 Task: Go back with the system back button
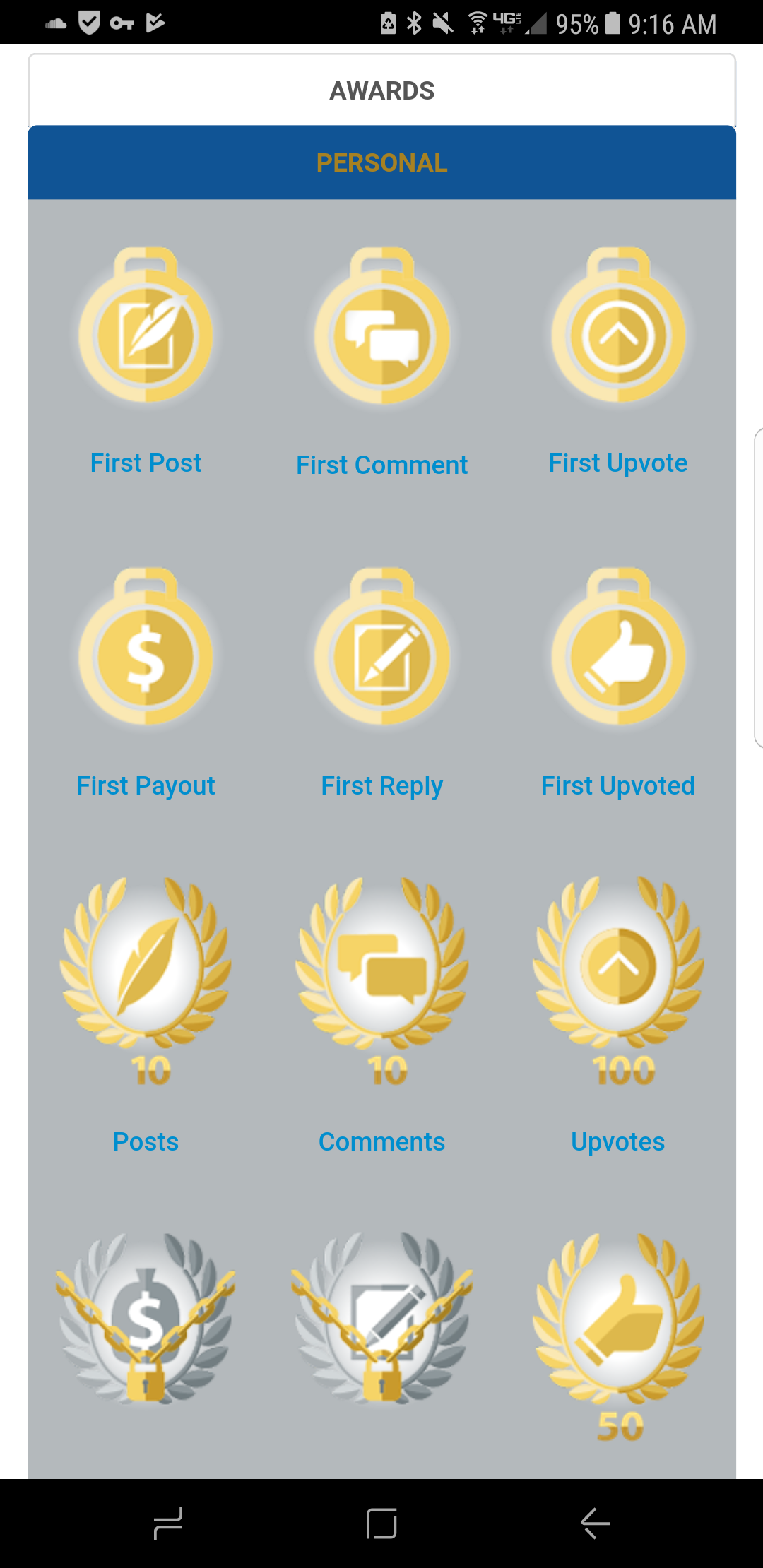[x=595, y=1523]
